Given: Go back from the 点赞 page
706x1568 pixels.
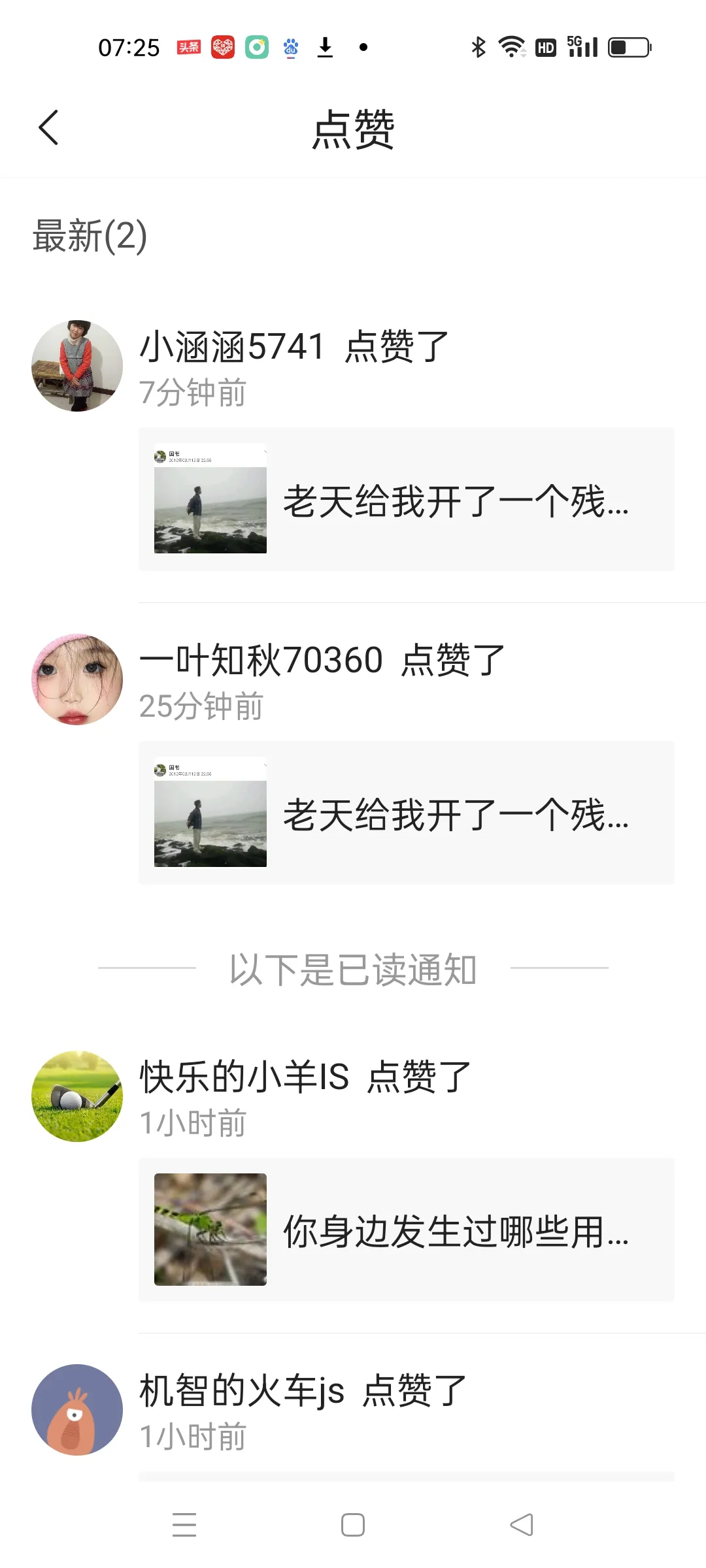Looking at the screenshot, I should point(49,127).
